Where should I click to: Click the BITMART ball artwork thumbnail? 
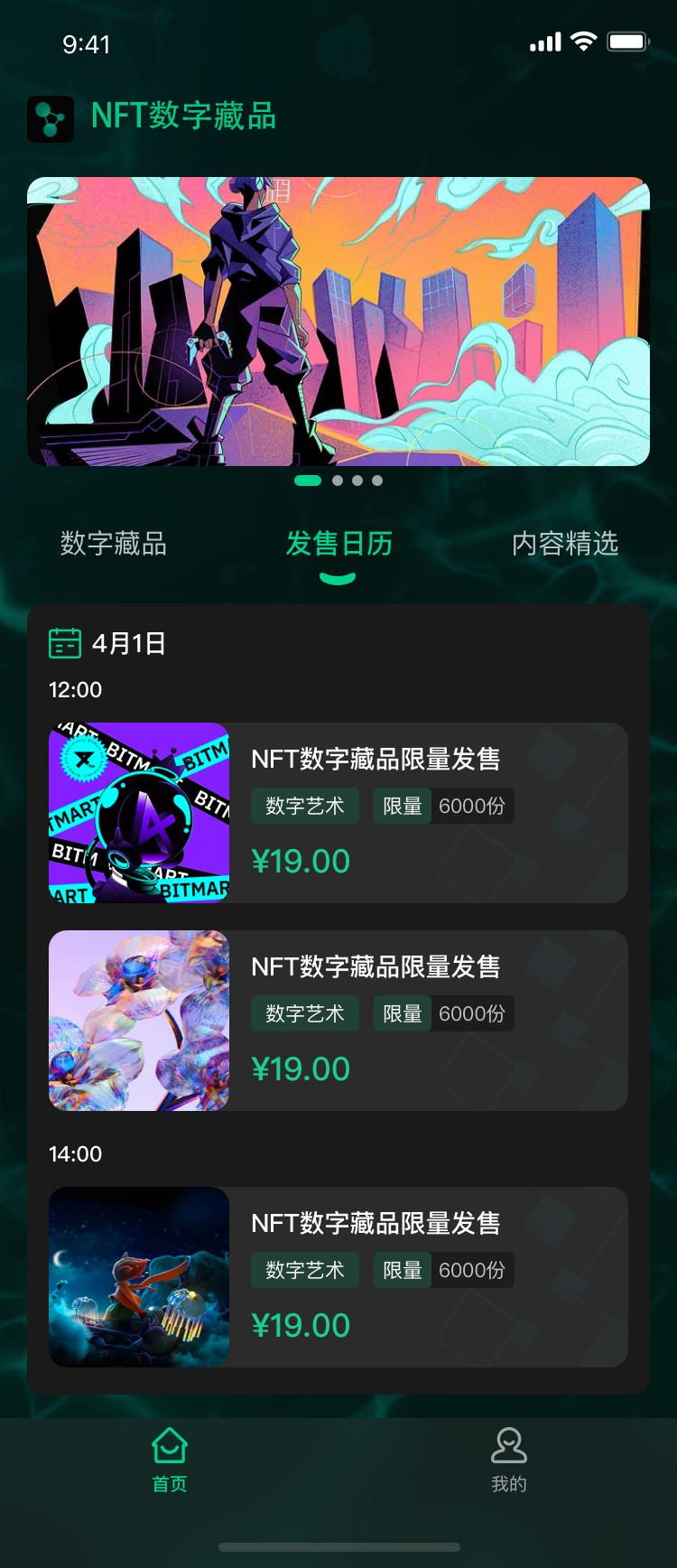click(x=138, y=811)
